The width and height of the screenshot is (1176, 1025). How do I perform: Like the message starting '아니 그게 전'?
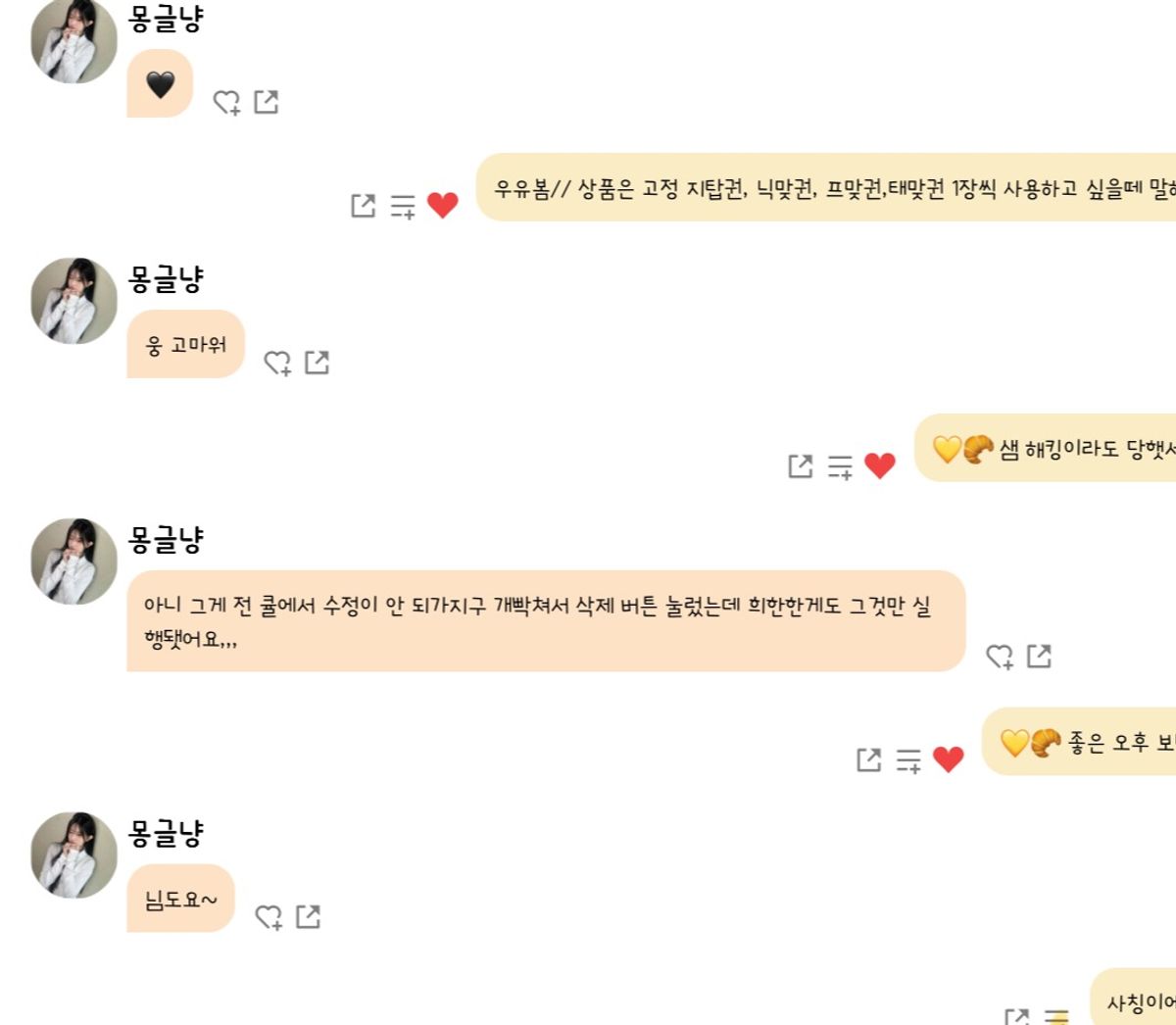[1000, 657]
